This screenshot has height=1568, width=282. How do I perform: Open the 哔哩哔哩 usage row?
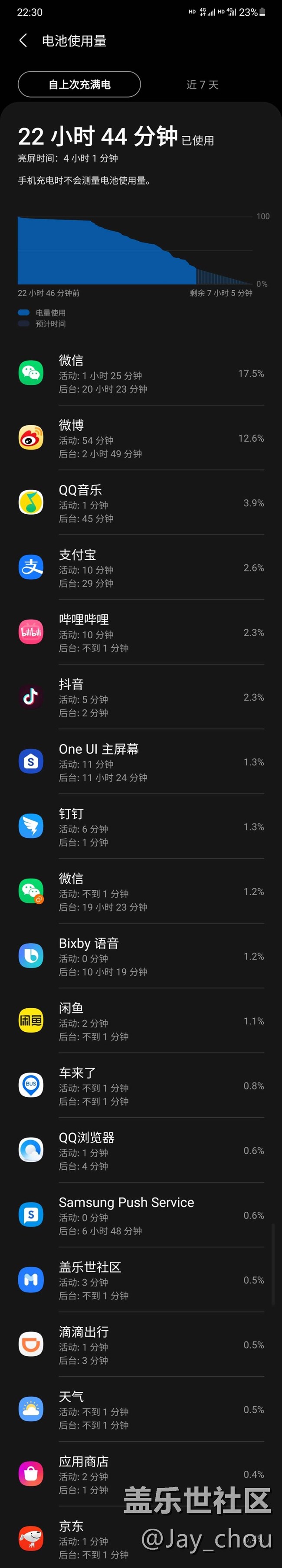coord(141,633)
